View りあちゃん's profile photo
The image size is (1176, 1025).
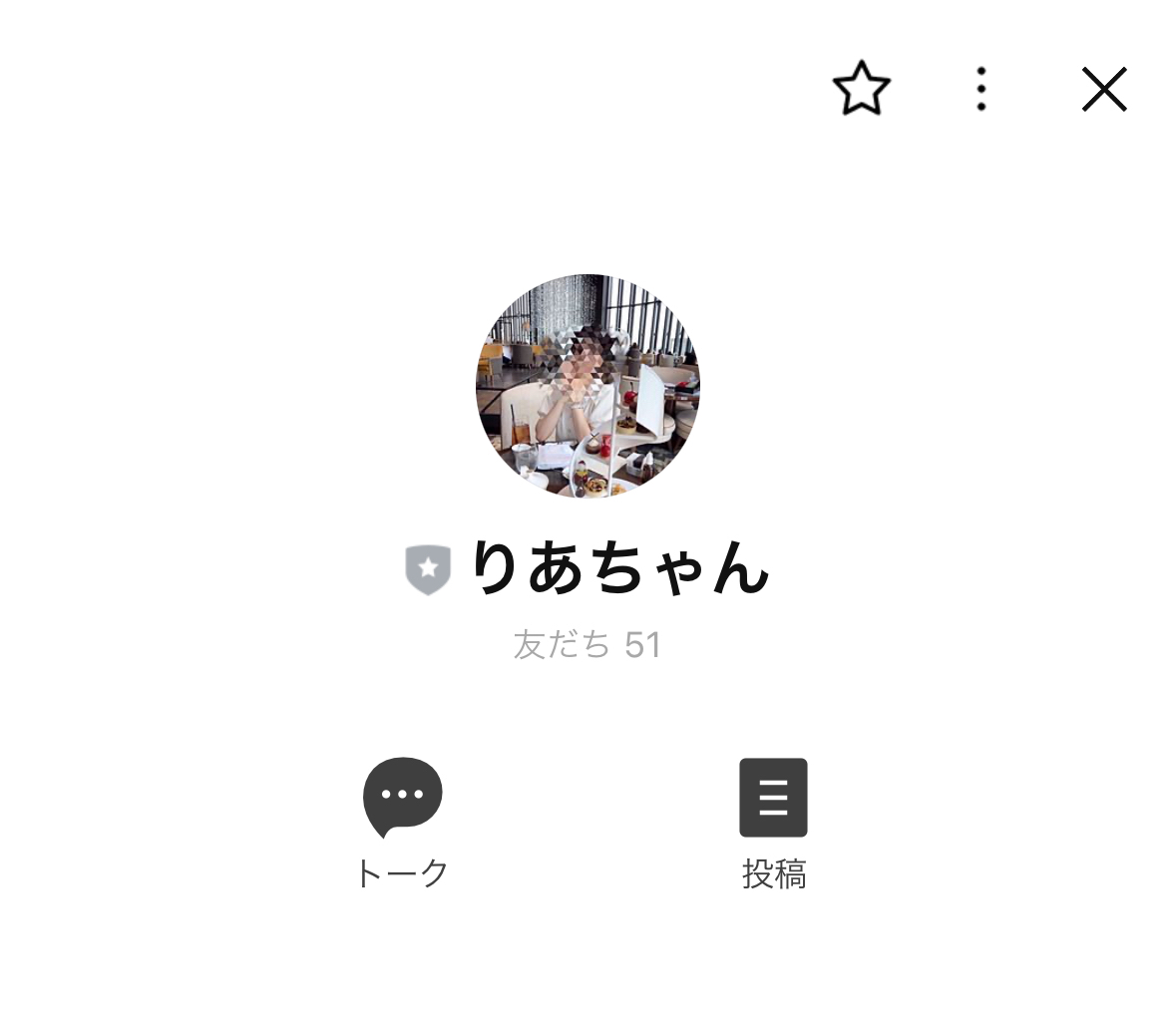[588, 386]
